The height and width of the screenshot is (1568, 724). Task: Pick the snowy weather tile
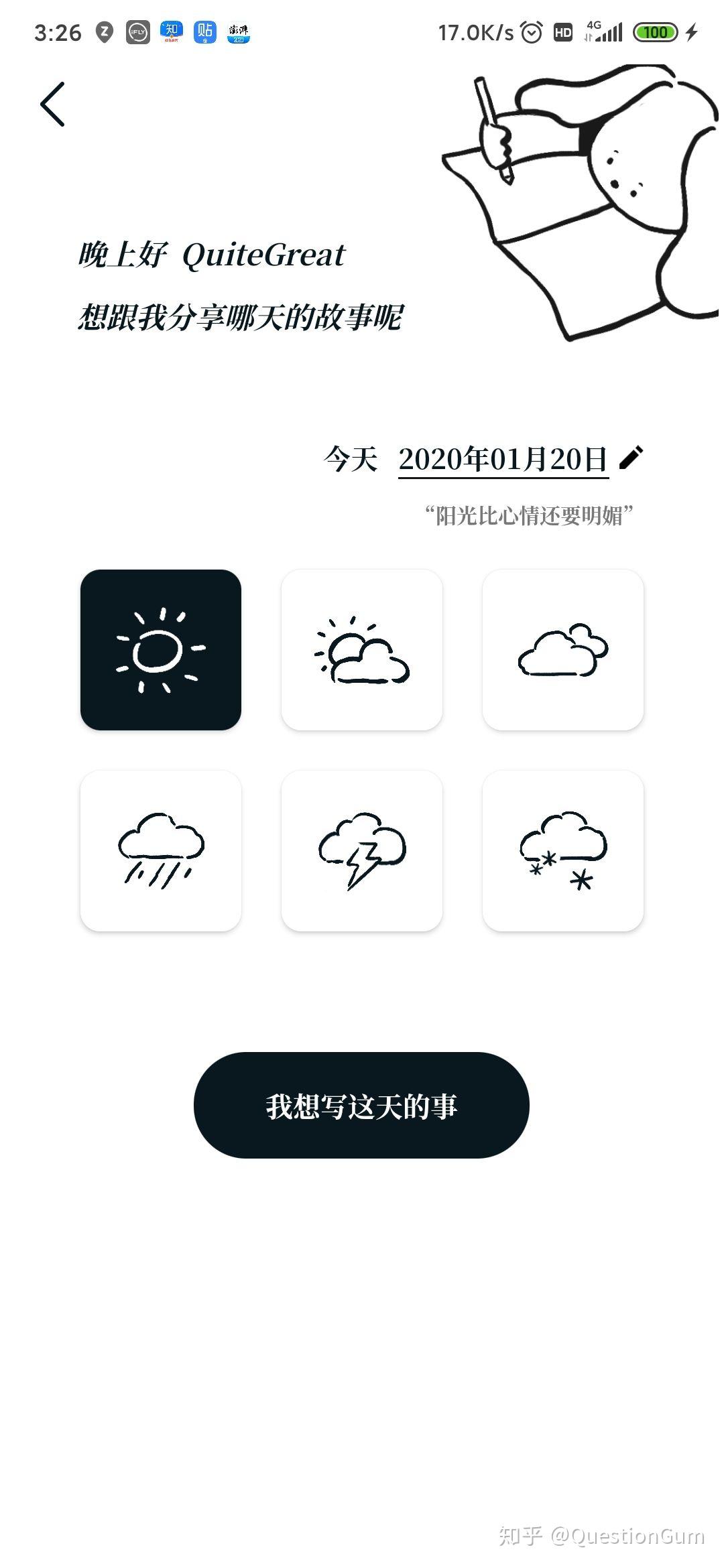(x=563, y=851)
